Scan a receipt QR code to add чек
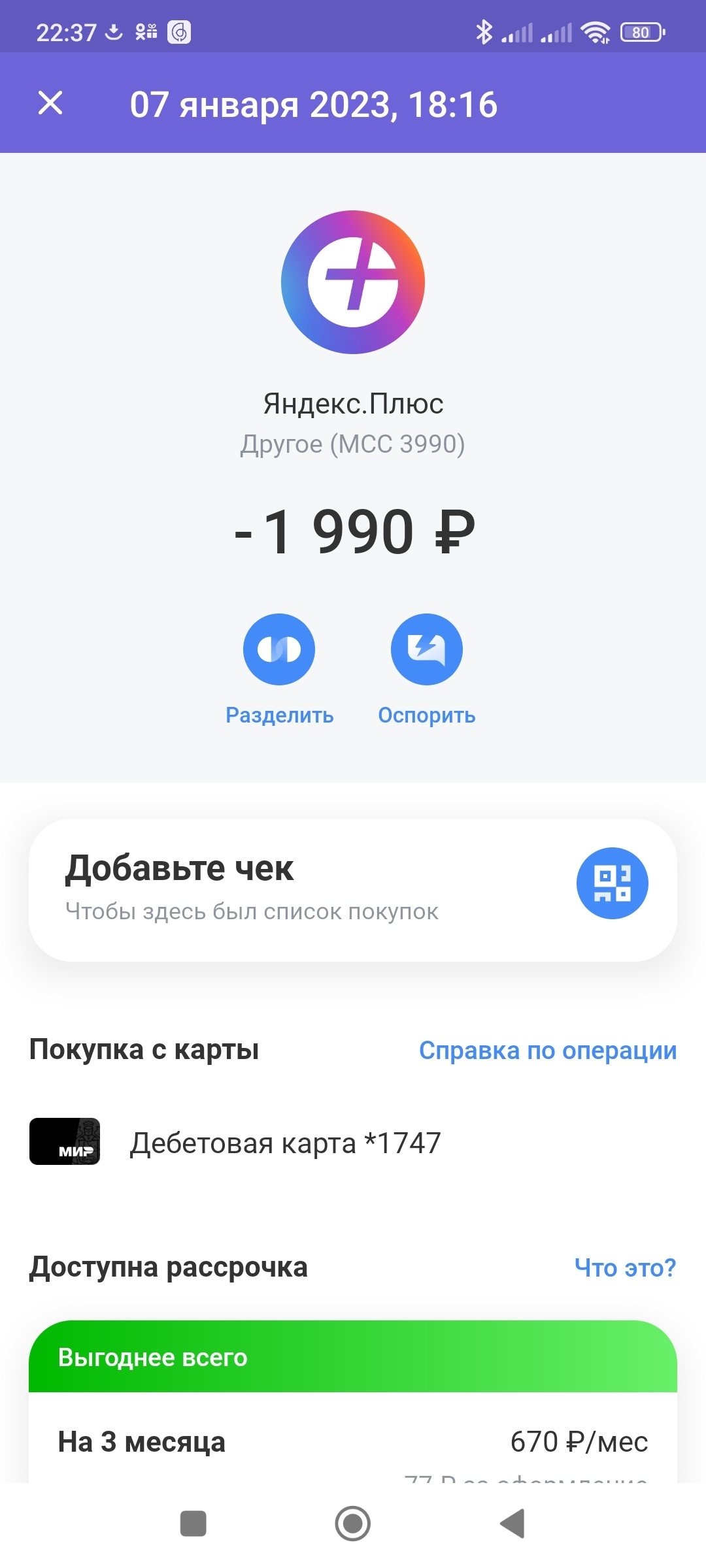 point(612,883)
